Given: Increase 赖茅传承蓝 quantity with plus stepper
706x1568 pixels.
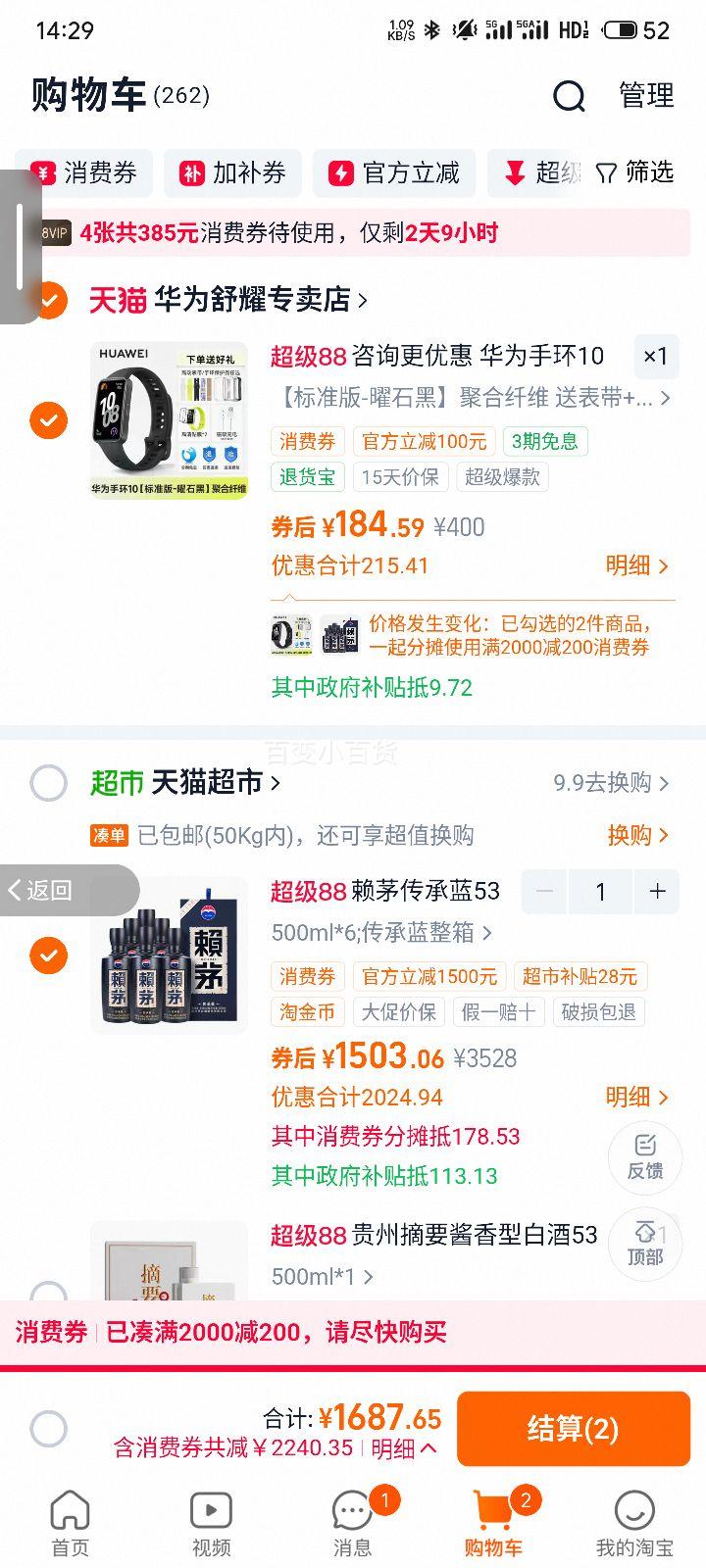Looking at the screenshot, I should pyautogui.click(x=656, y=892).
